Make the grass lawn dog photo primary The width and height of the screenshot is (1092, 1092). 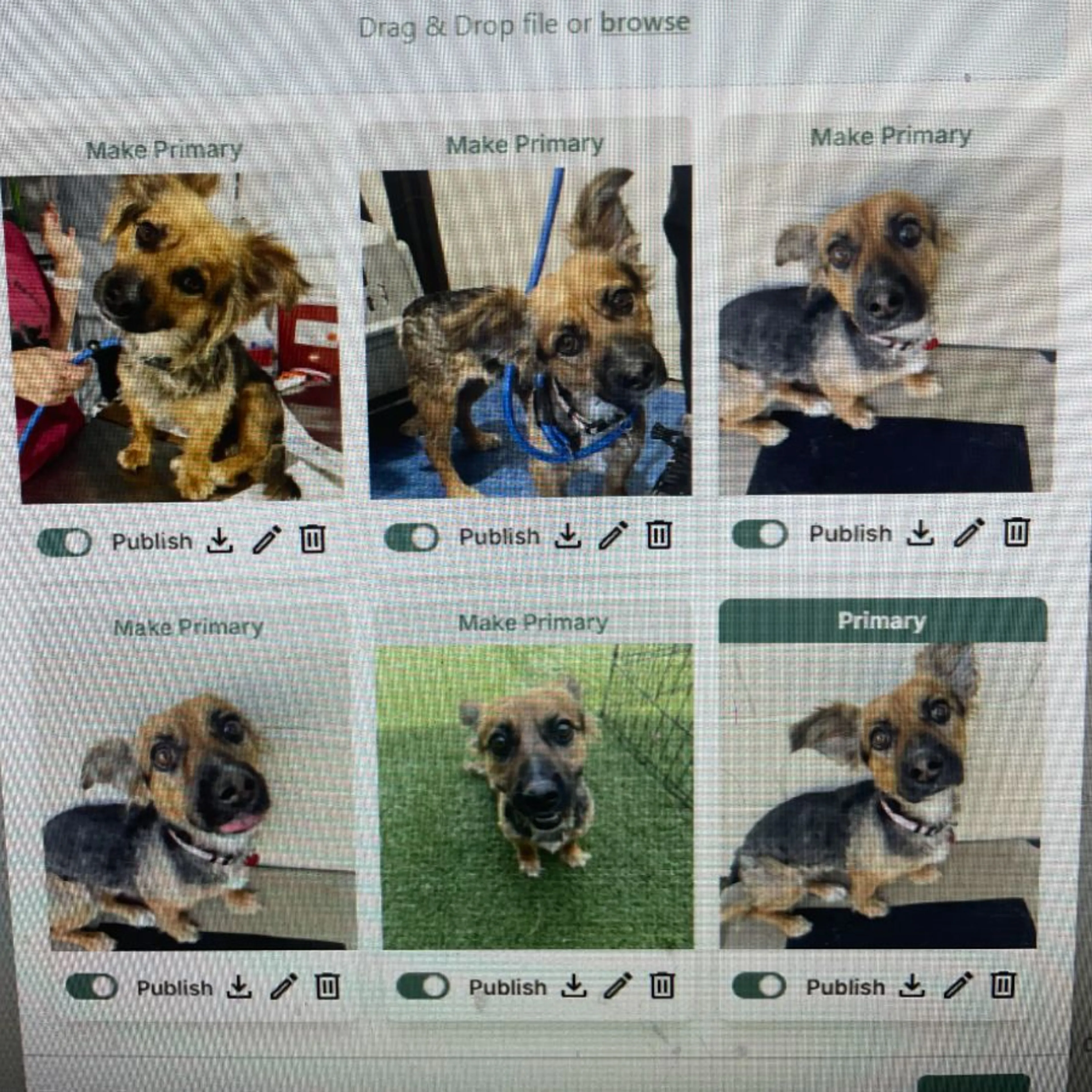point(532,623)
